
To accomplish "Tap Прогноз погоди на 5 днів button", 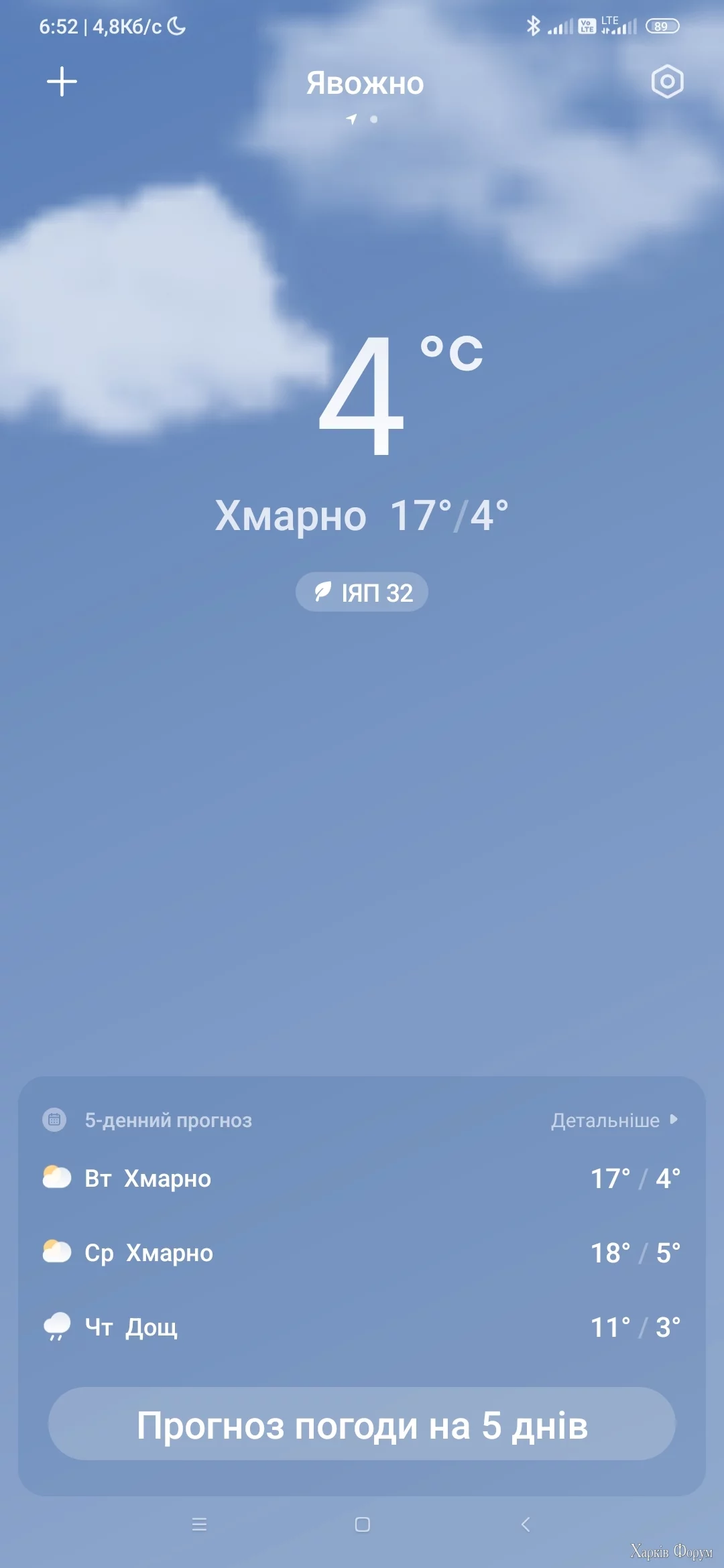I will (362, 1425).
